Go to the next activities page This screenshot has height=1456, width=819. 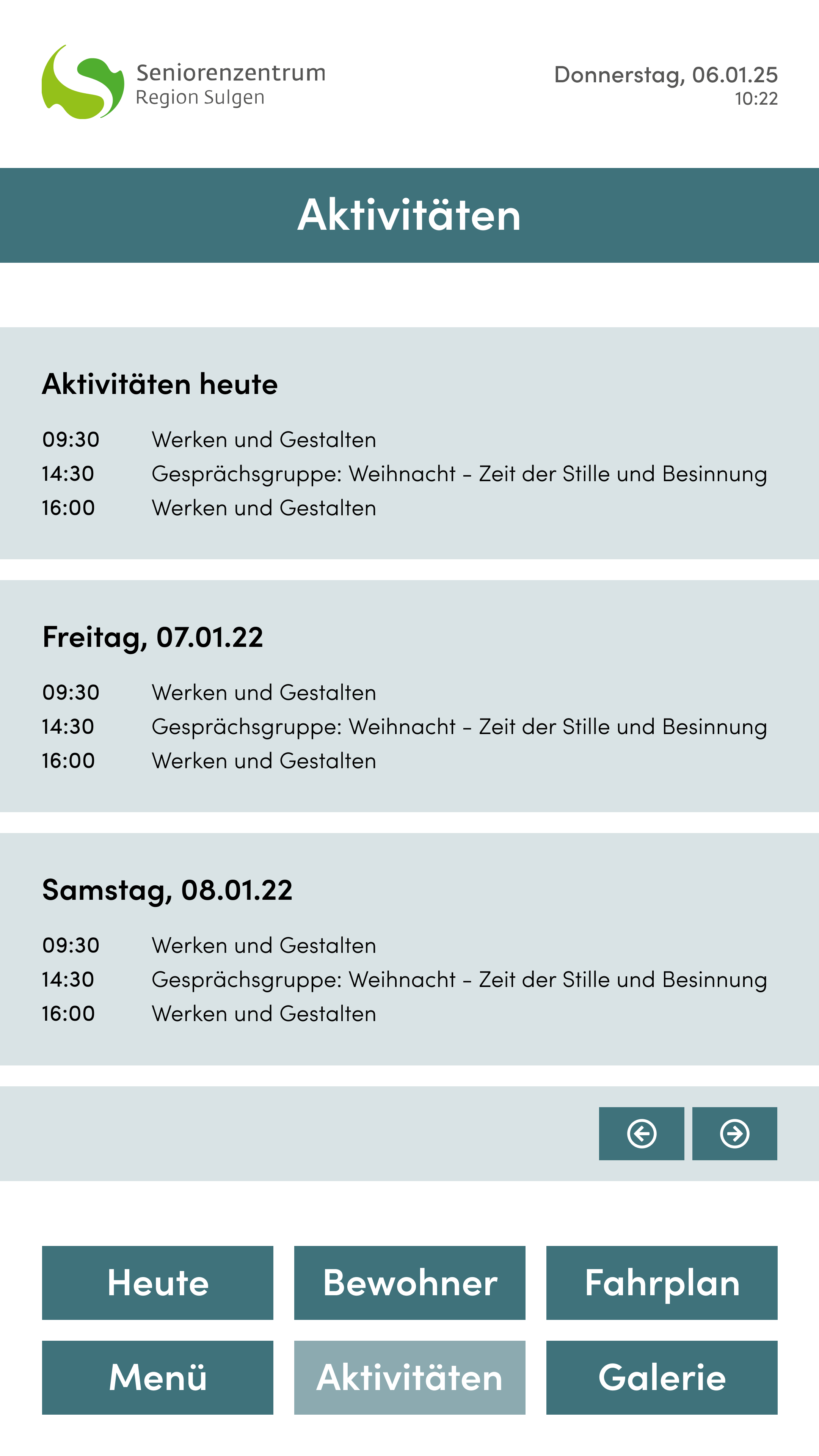click(x=734, y=1133)
